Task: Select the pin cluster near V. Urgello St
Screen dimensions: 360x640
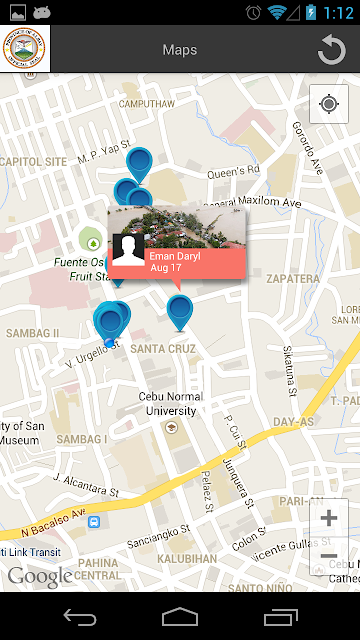Action: click(x=111, y=320)
